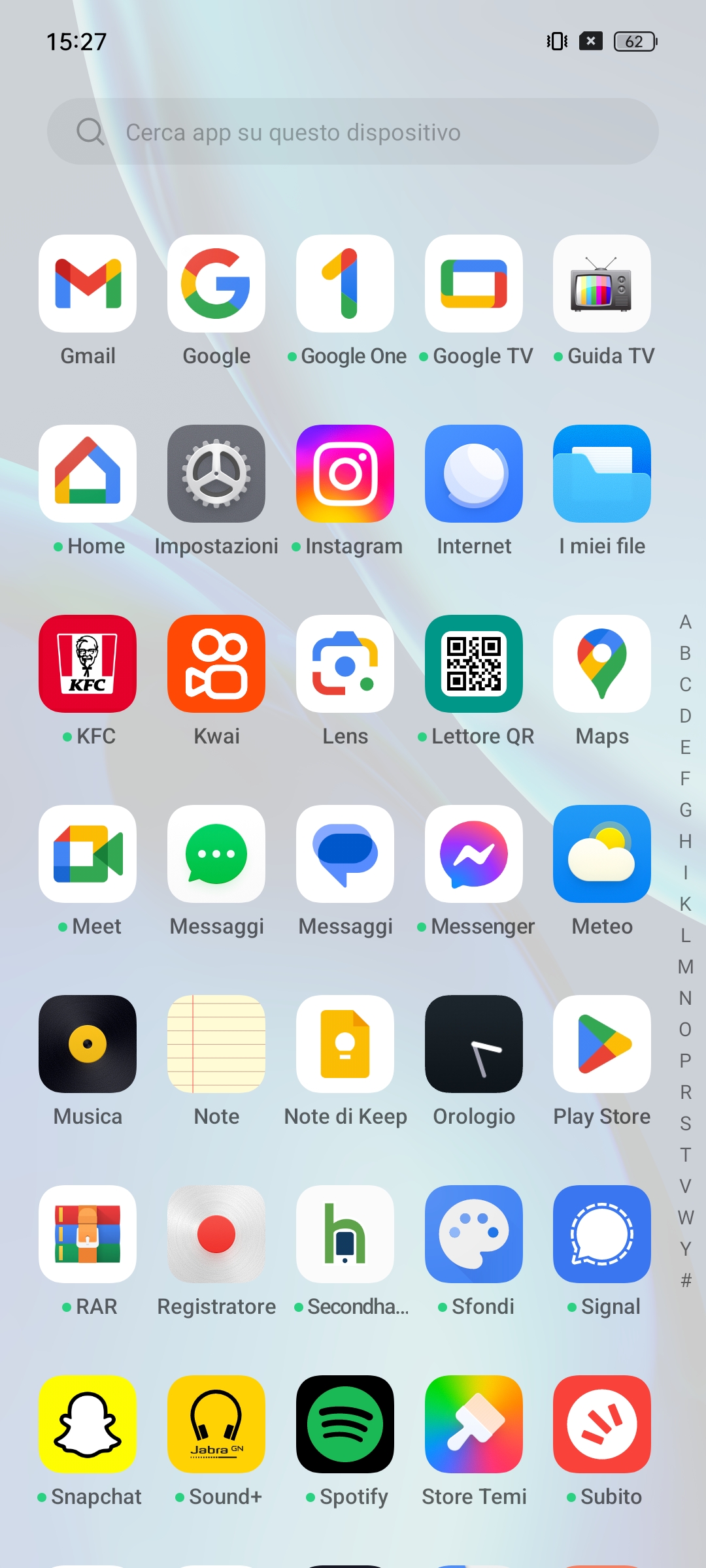The width and height of the screenshot is (706, 1568).
Task: Start the Meet app
Action: [x=88, y=855]
